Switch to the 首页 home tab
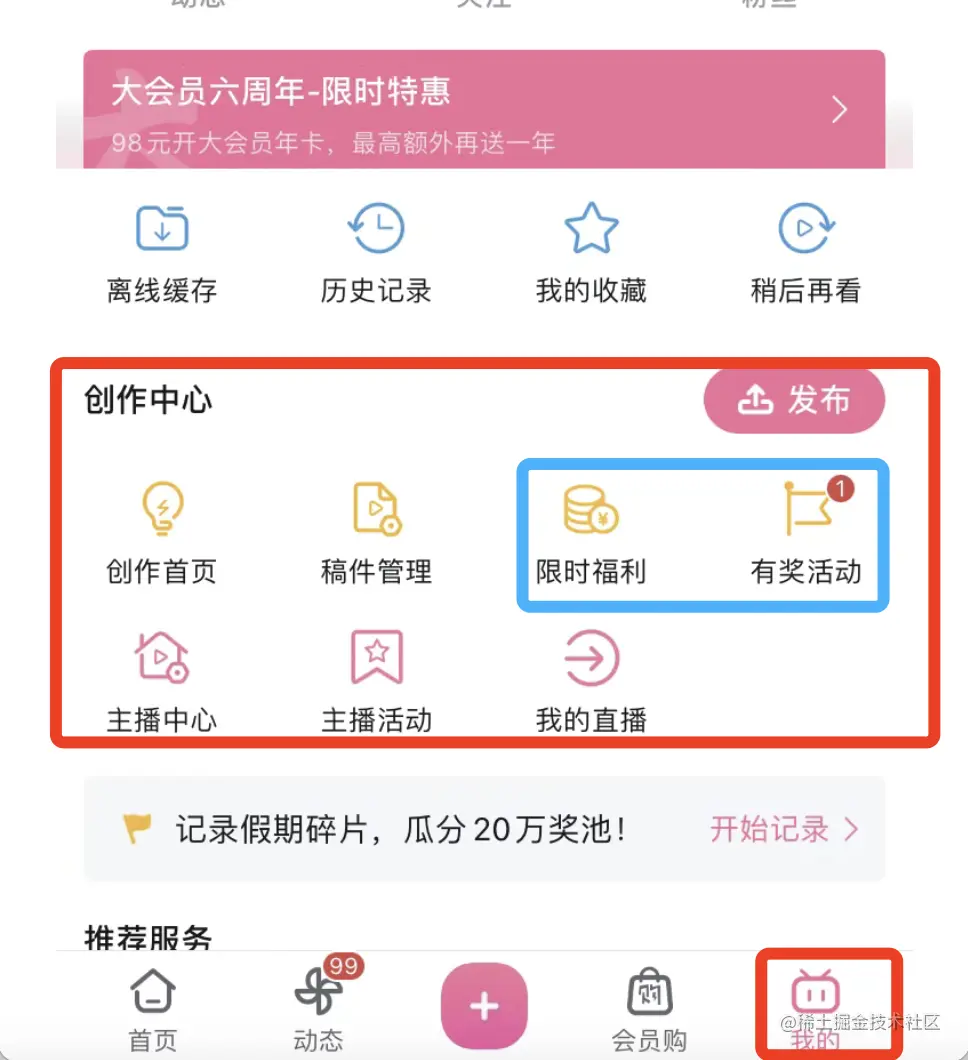Image resolution: width=968 pixels, height=1060 pixels. tap(153, 1008)
